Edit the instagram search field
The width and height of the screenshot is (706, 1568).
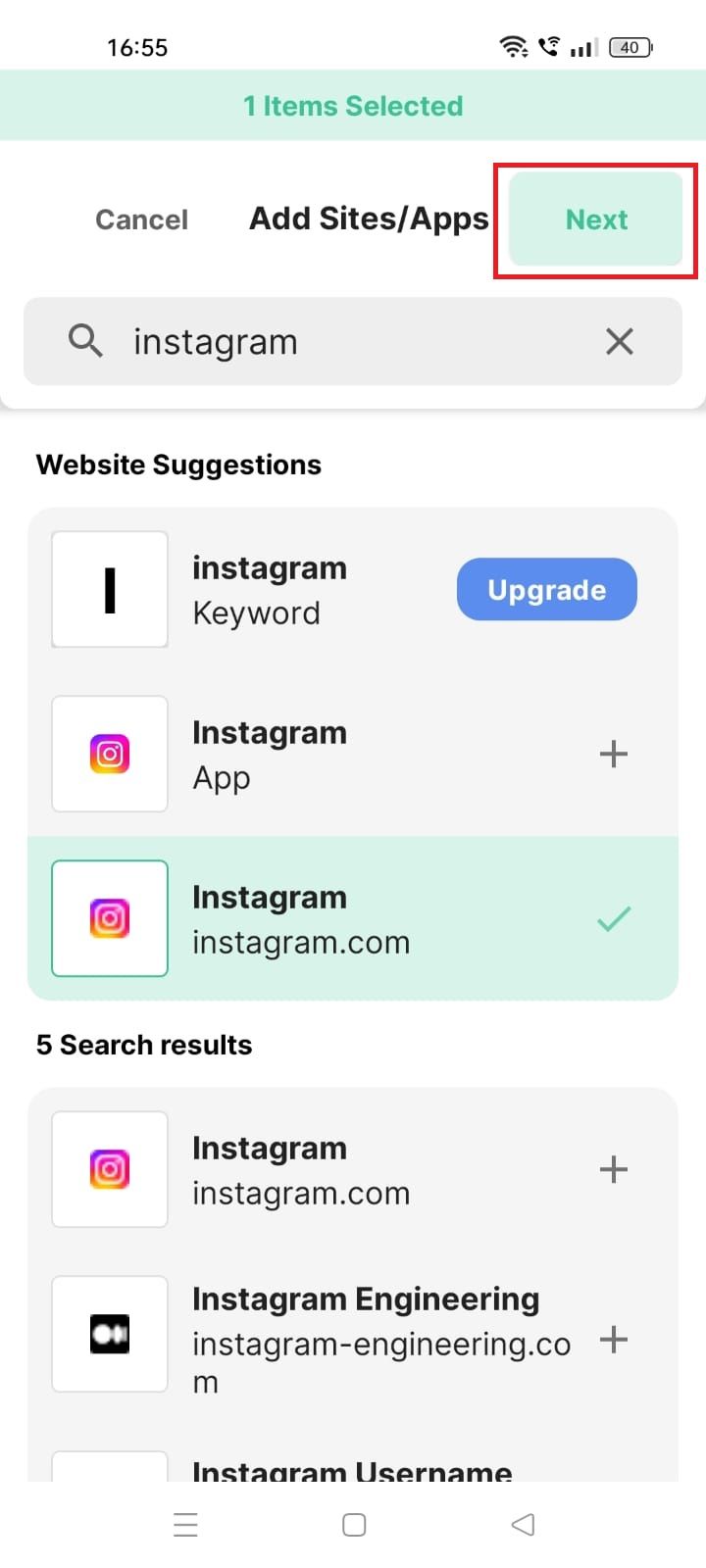(353, 342)
